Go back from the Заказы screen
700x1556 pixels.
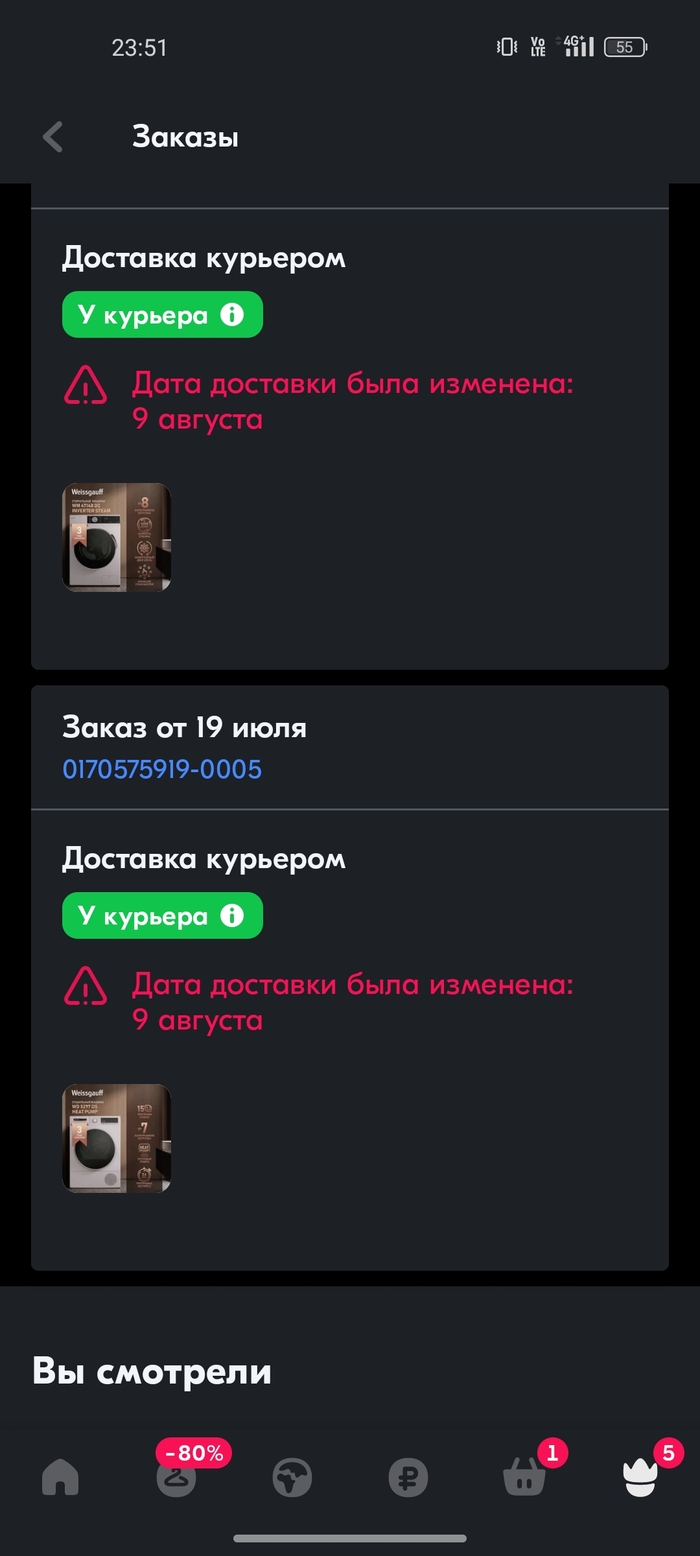point(53,137)
